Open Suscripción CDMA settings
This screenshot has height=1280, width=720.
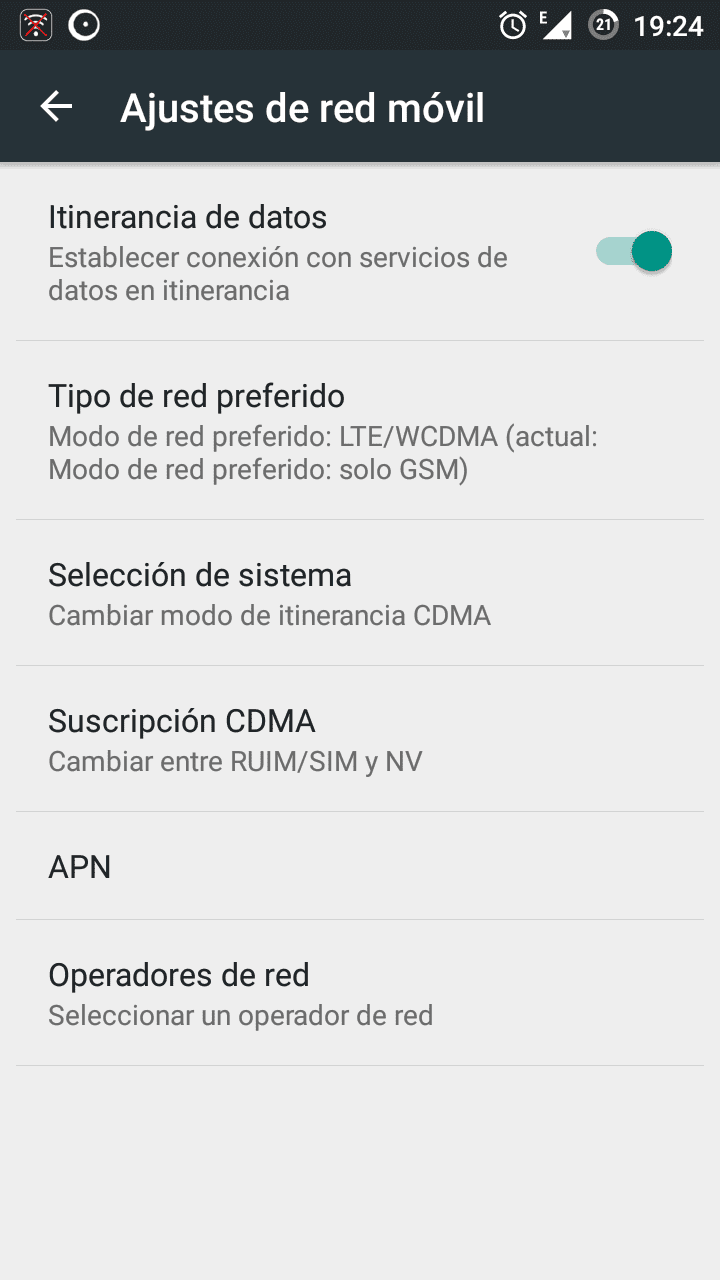(360, 739)
